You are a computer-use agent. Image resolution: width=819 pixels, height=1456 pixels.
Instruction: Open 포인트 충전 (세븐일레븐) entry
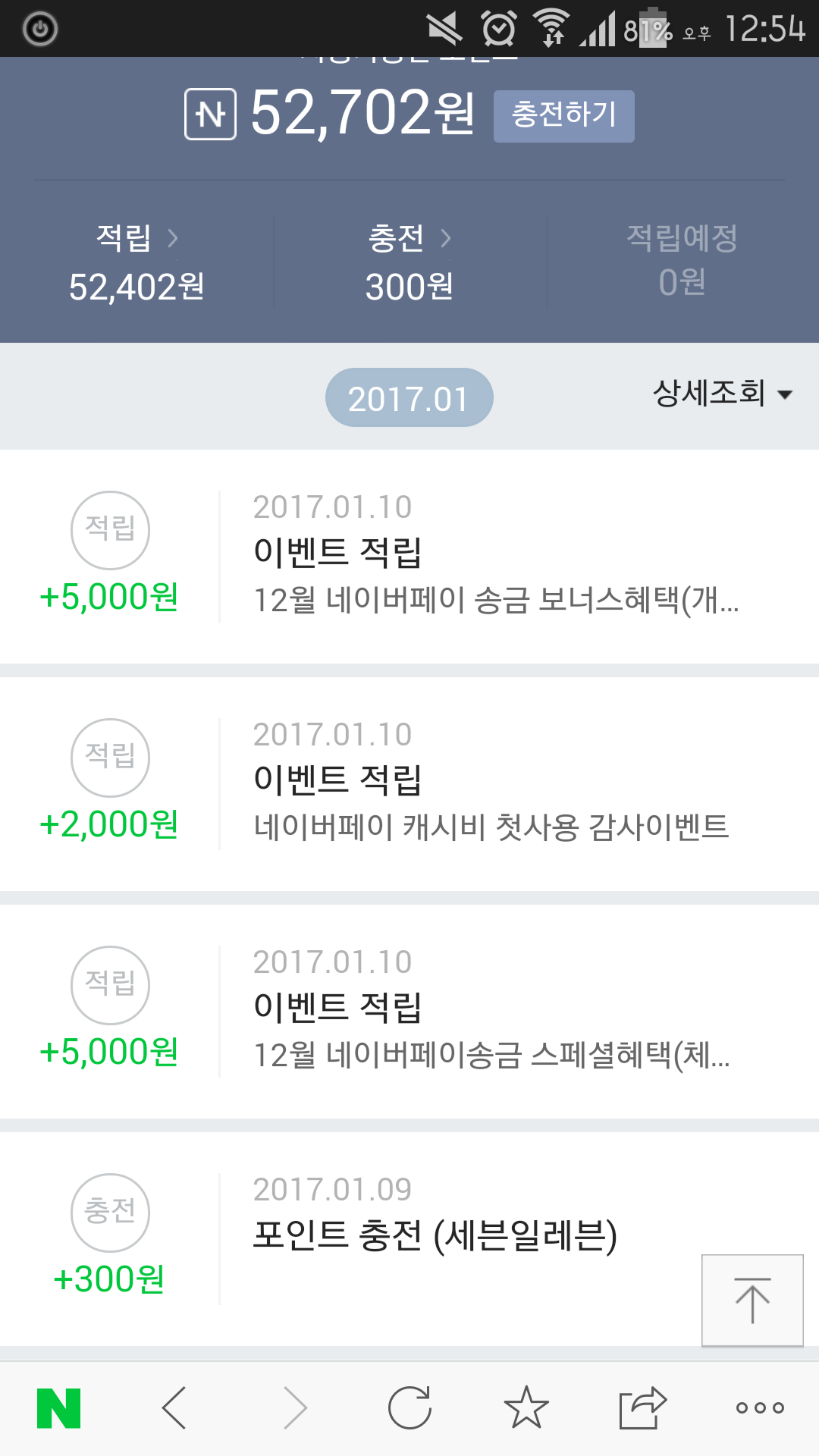tap(435, 1235)
